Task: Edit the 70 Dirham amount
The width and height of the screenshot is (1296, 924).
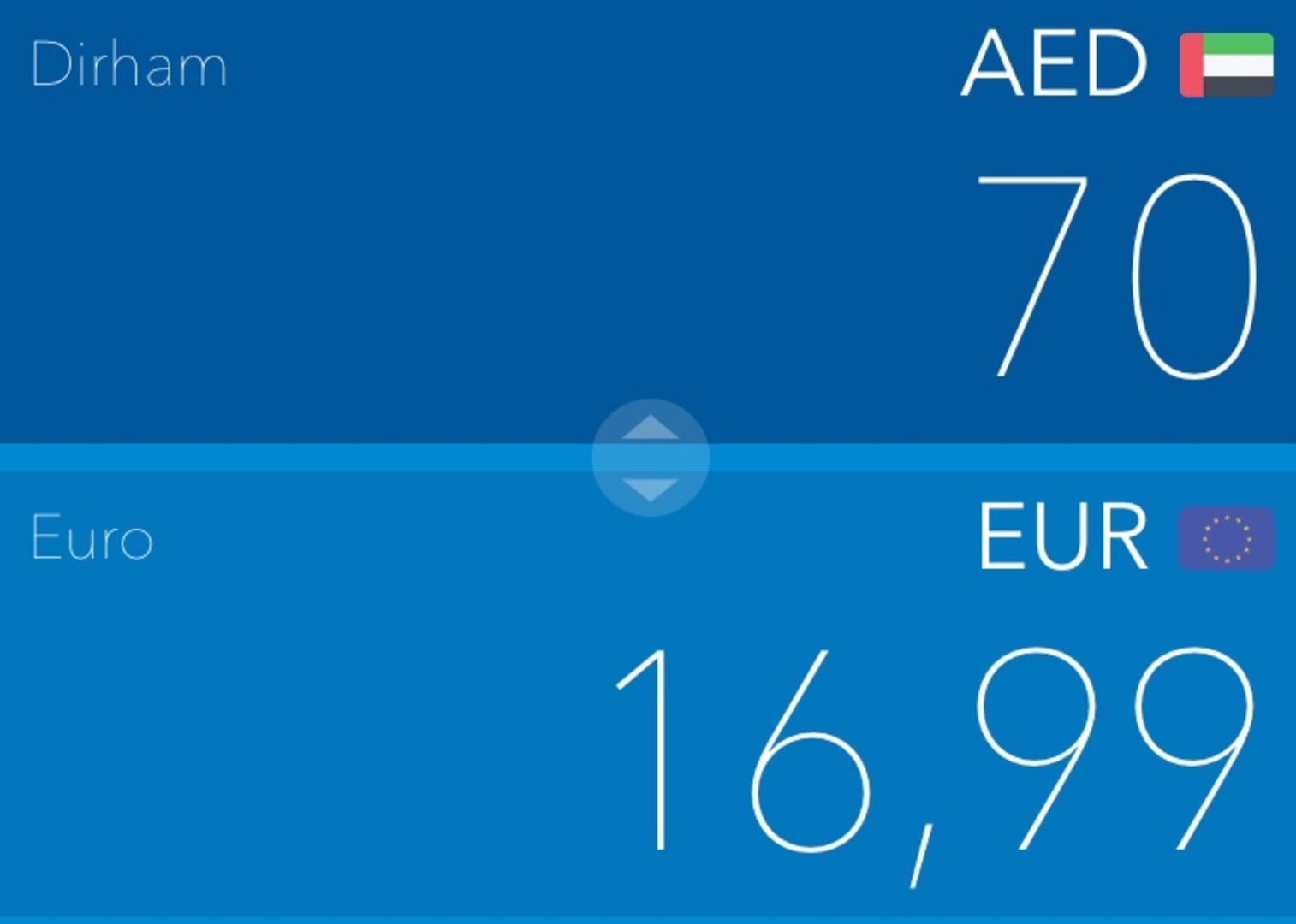Action: (x=1116, y=275)
